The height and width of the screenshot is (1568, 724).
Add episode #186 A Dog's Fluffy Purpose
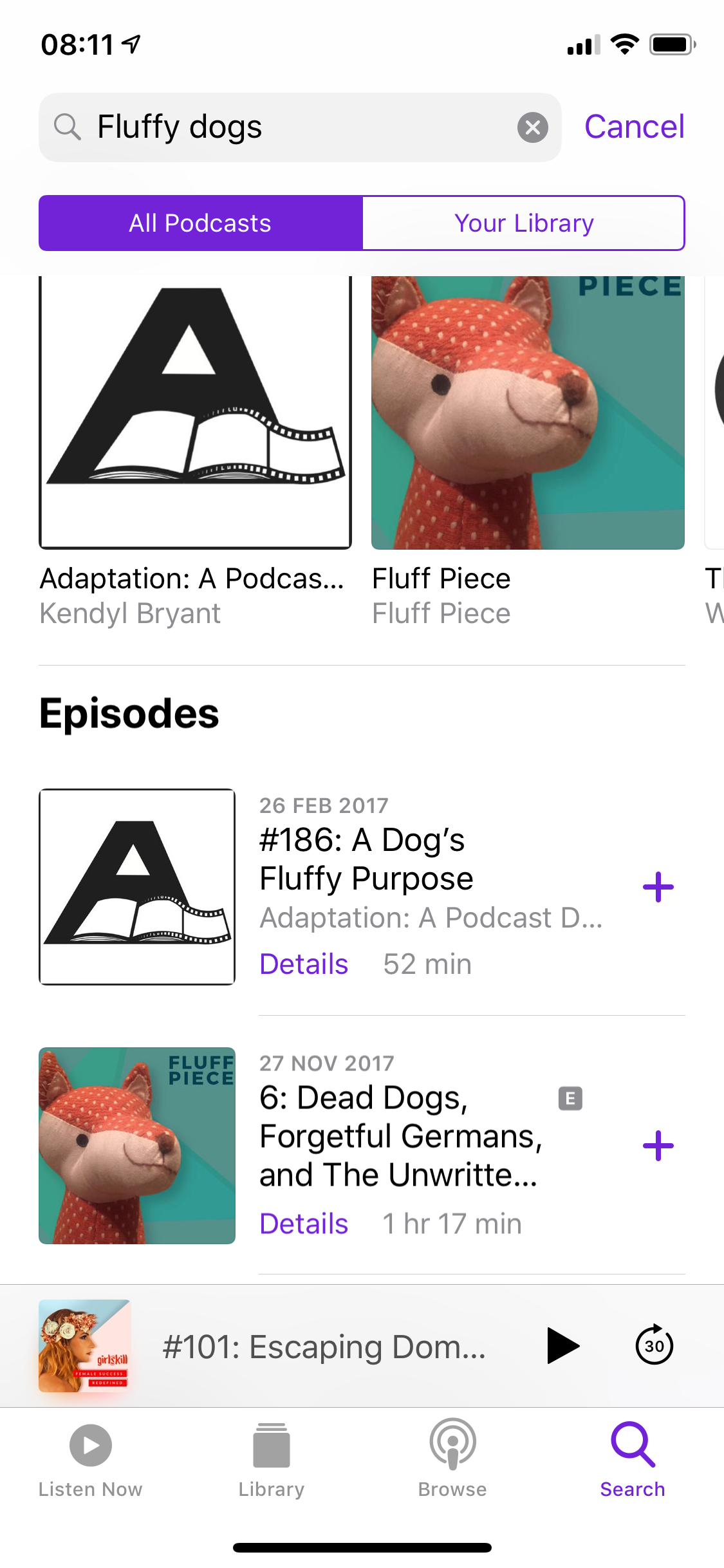[658, 888]
